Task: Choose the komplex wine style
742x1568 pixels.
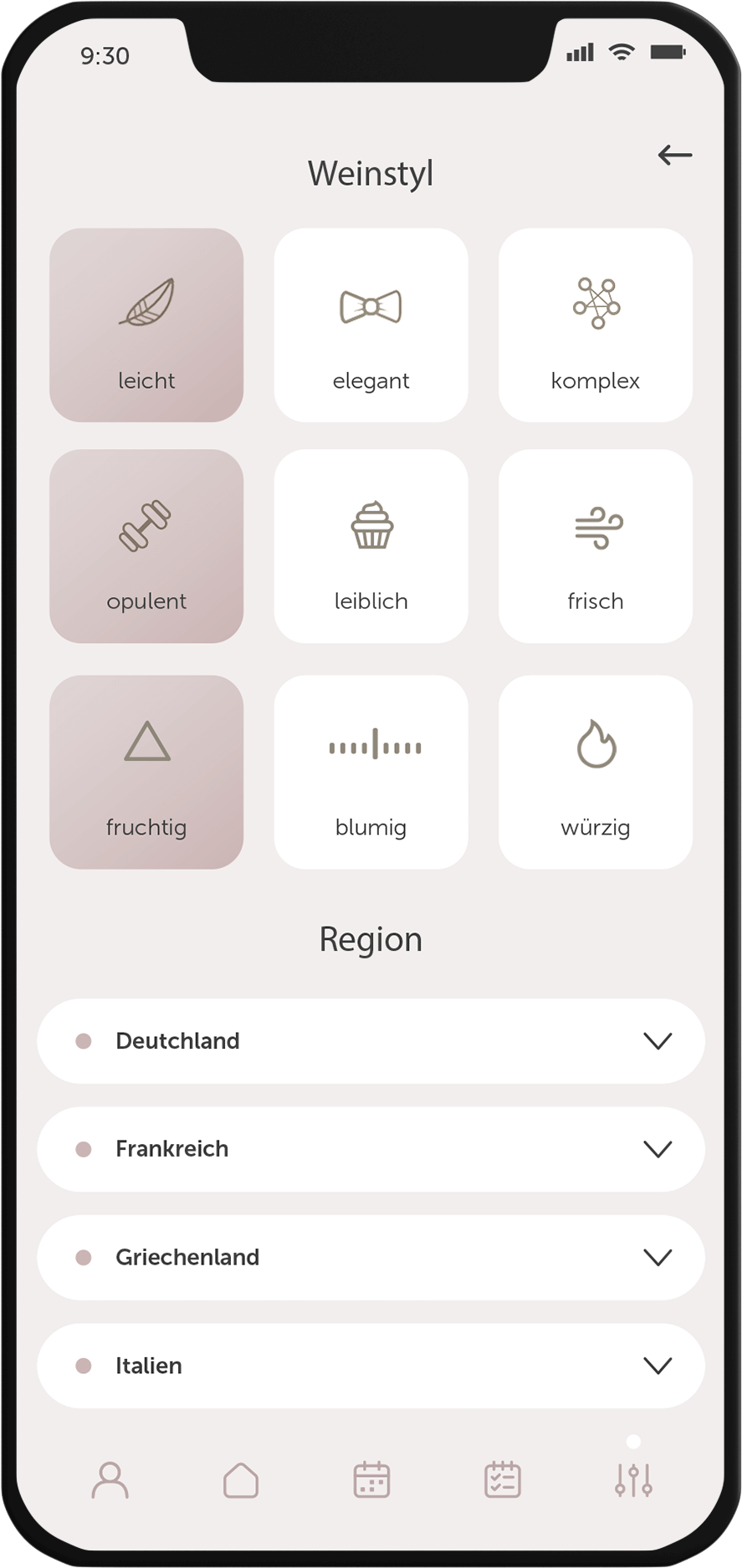Action: 595,325
